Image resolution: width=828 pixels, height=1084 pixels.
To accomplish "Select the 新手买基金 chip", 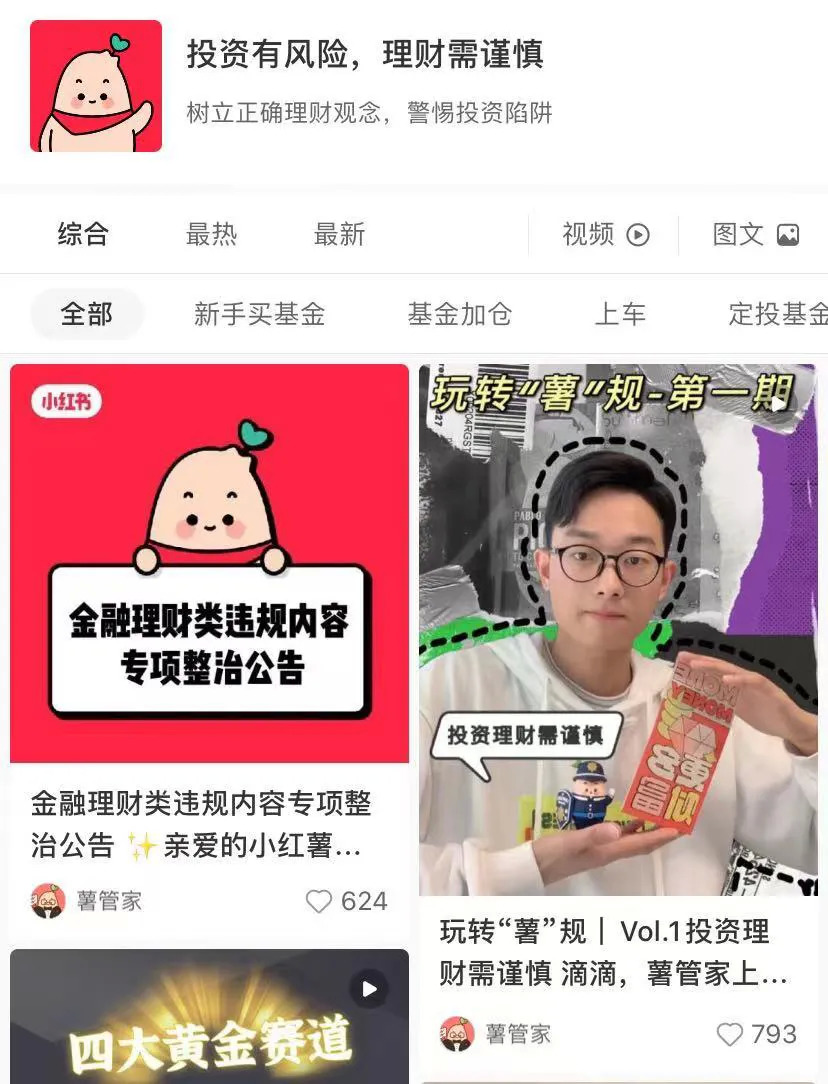I will pyautogui.click(x=259, y=315).
